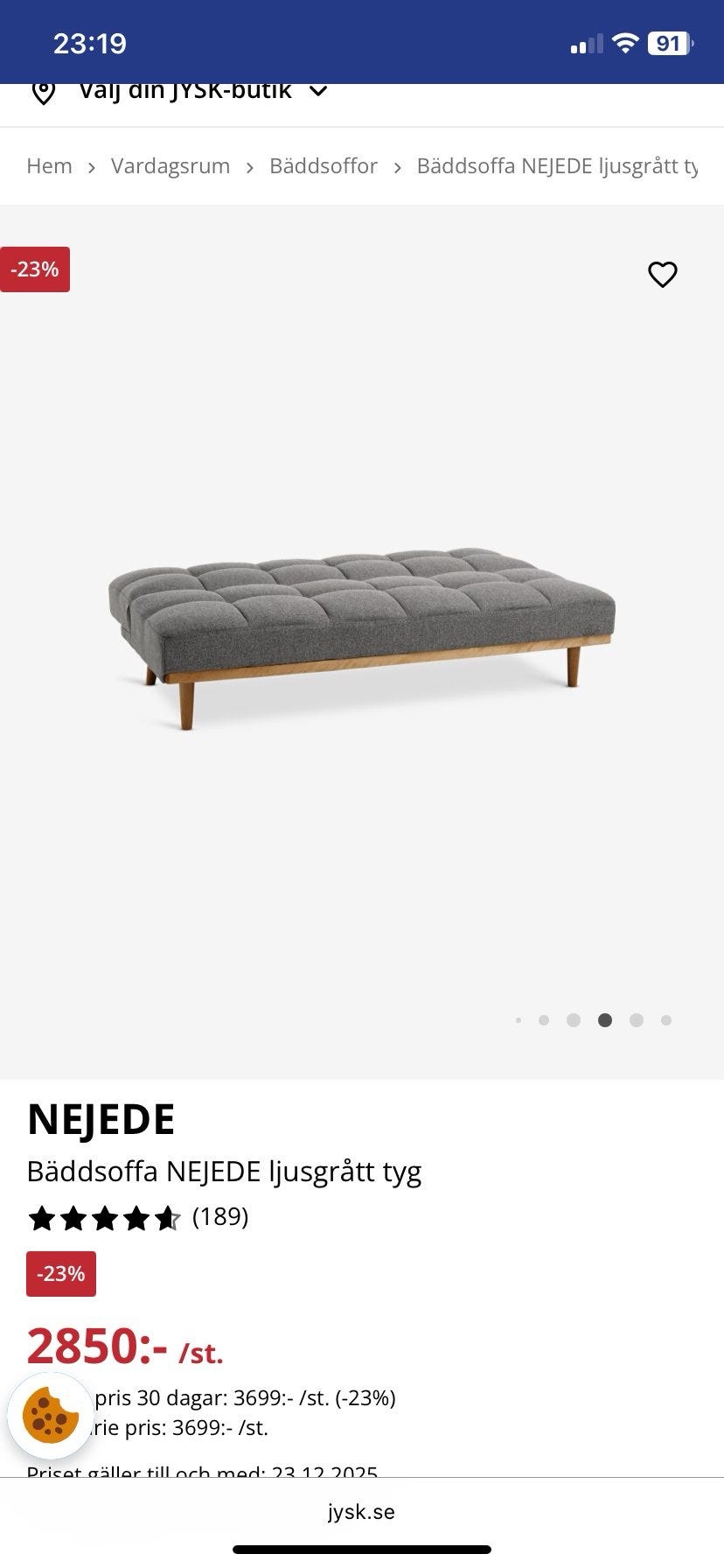Viewport: 724px width, 1568px height.
Task: Select the fourth carousel dot
Action: point(604,1020)
